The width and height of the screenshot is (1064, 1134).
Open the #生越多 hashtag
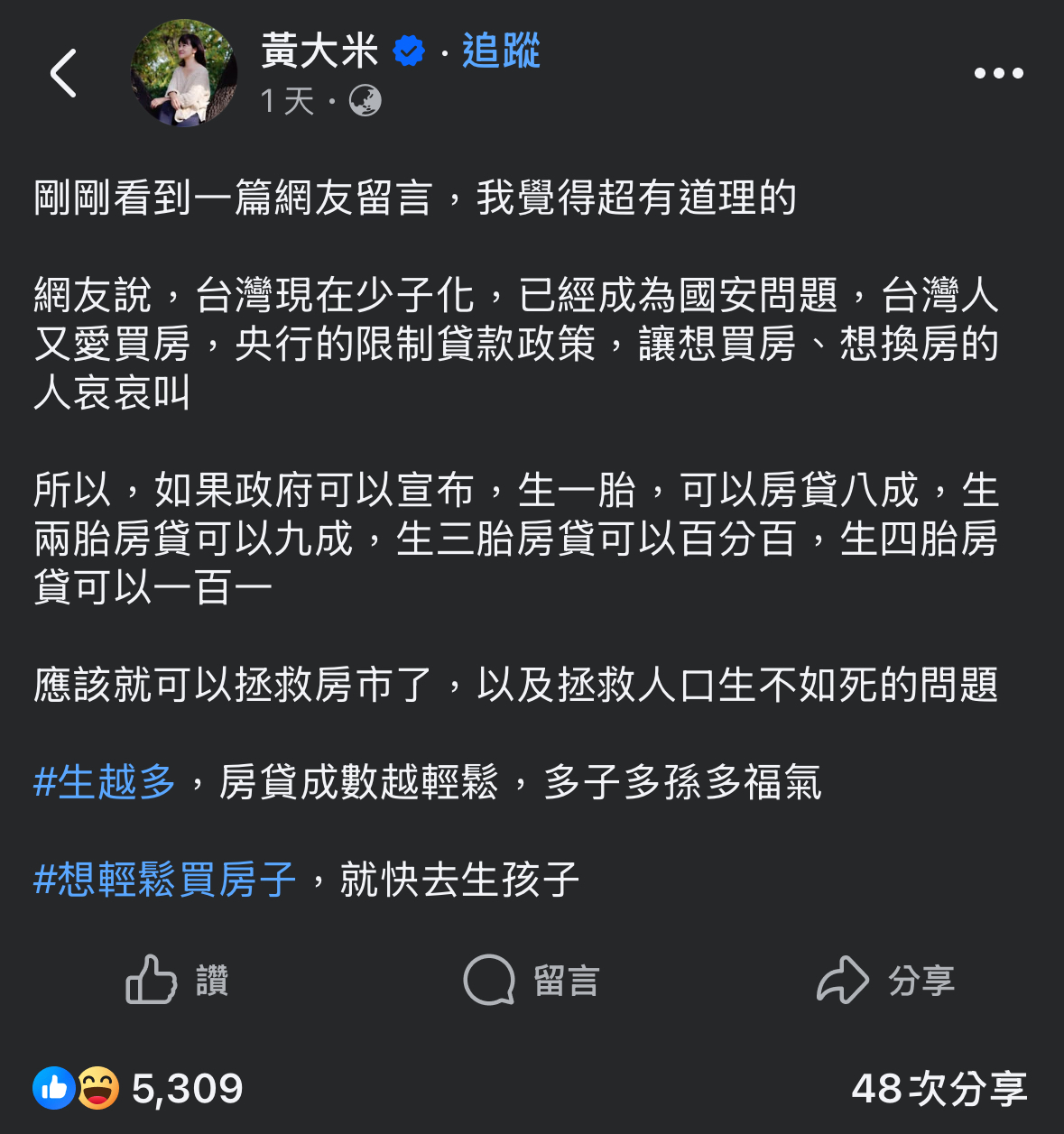pos(105,781)
